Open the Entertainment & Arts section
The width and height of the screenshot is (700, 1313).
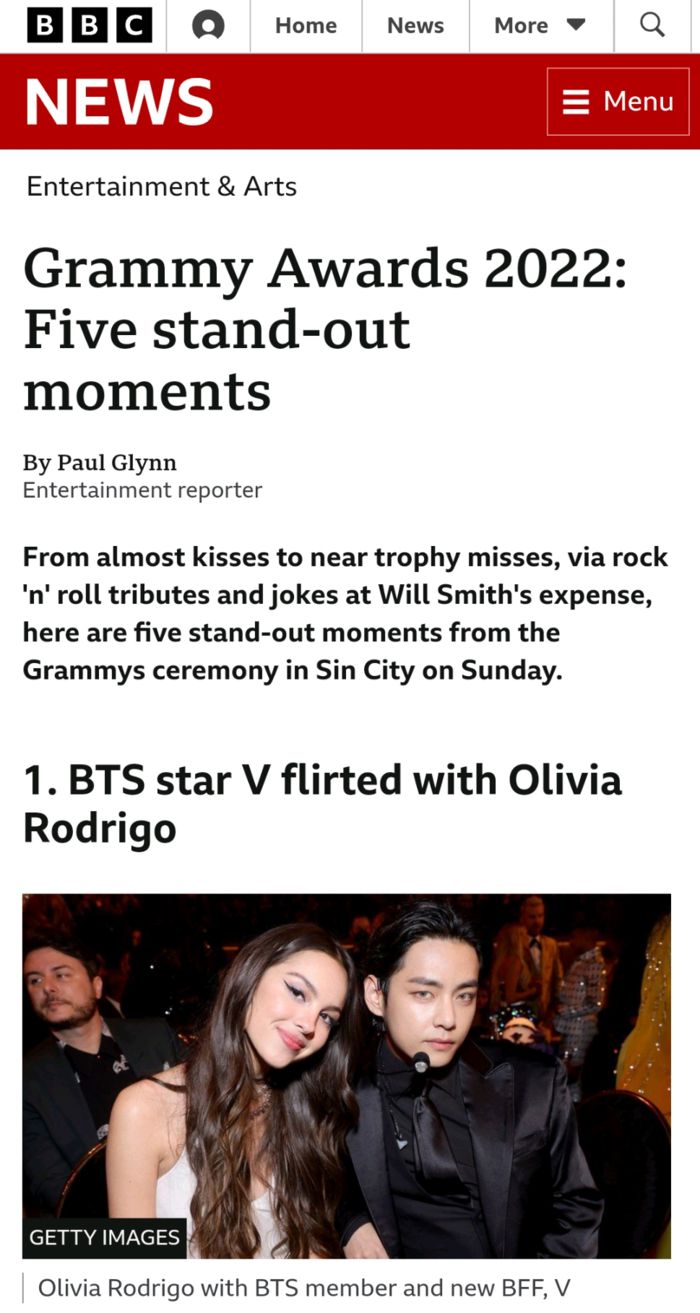coord(162,187)
